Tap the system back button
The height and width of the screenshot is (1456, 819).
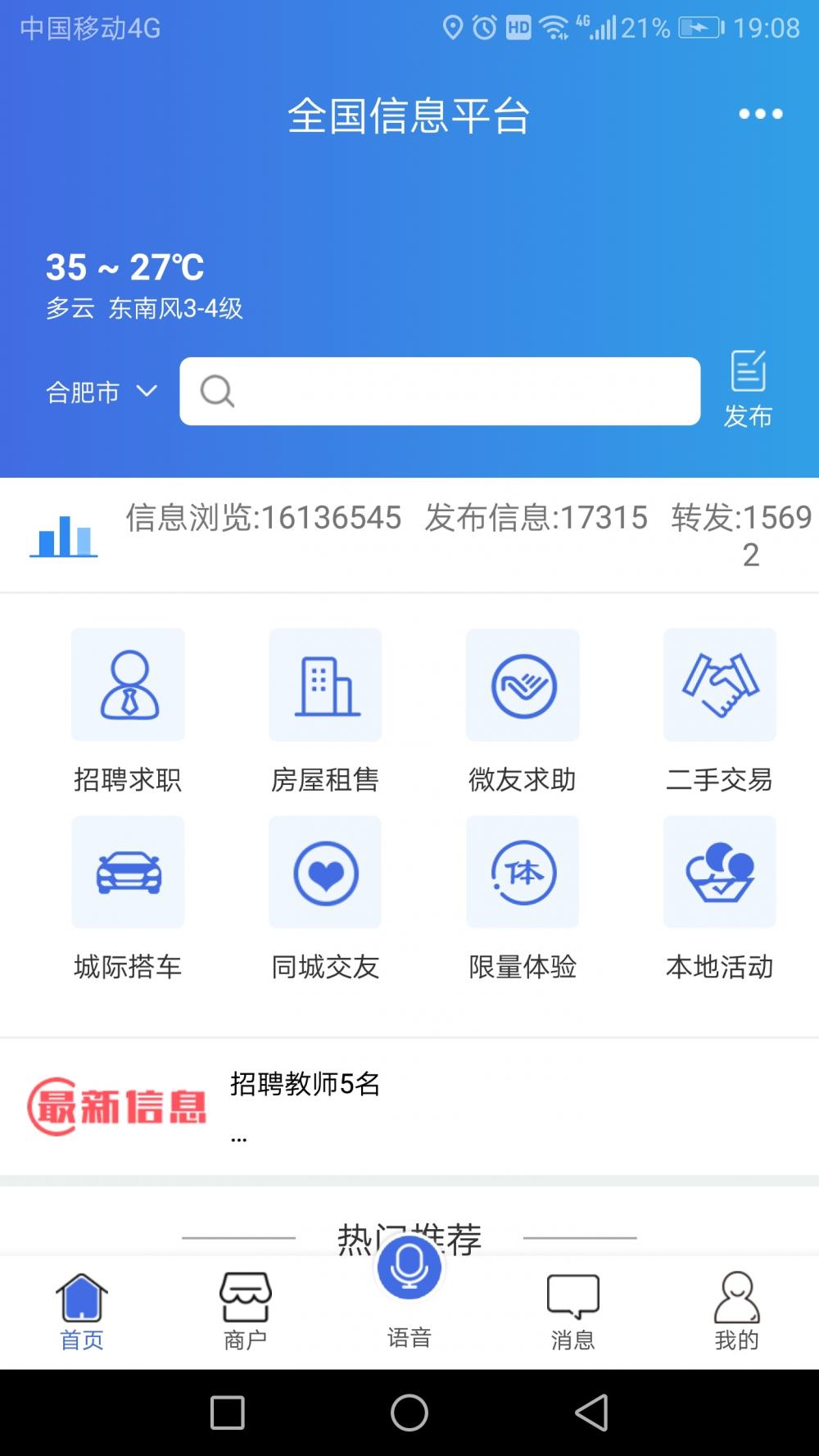[x=591, y=1413]
